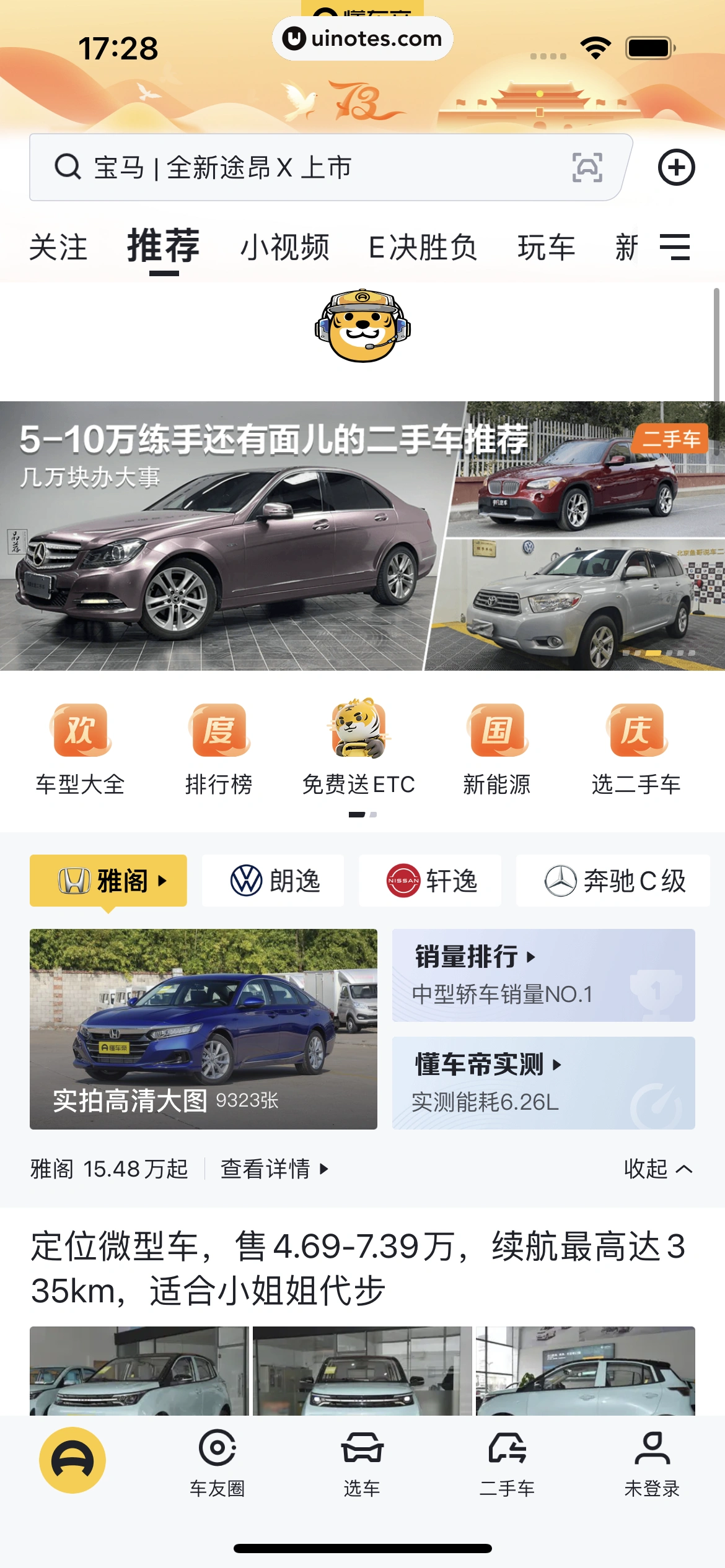Tap the plus icon beside search bar
This screenshot has width=725, height=1568.
tap(676, 167)
